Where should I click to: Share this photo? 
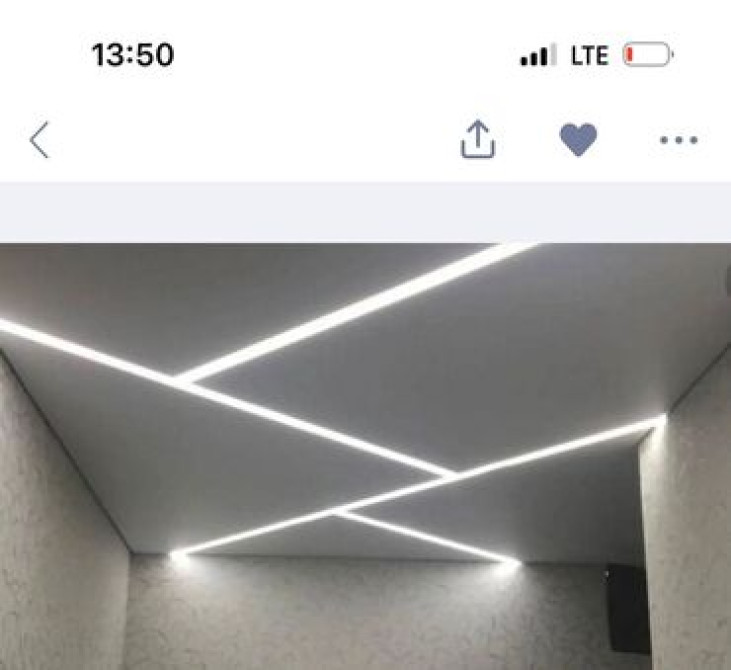(x=478, y=140)
